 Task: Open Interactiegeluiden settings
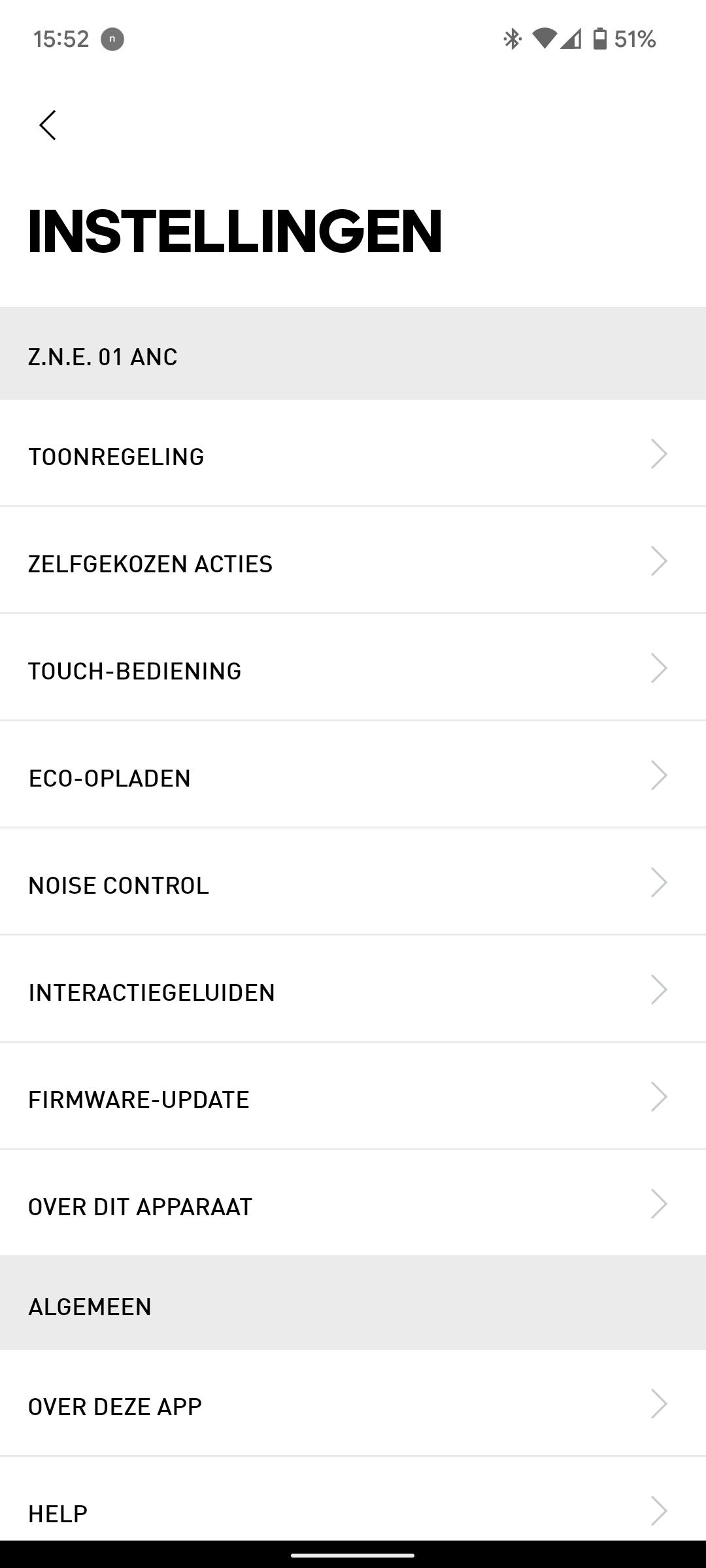(x=353, y=991)
